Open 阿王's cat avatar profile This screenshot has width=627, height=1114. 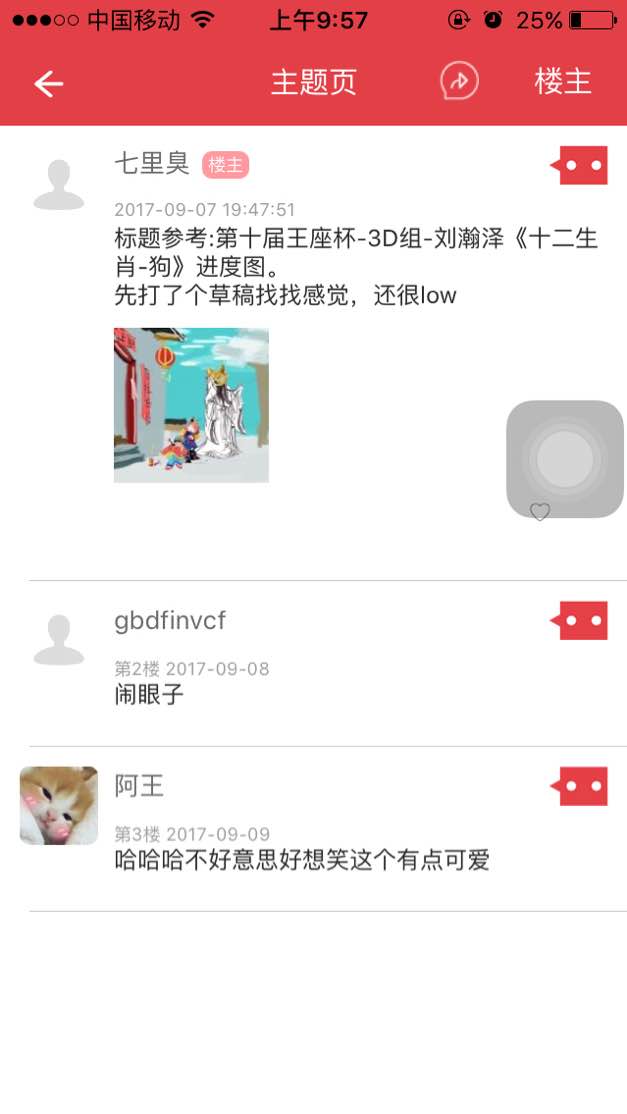pyautogui.click(x=59, y=805)
